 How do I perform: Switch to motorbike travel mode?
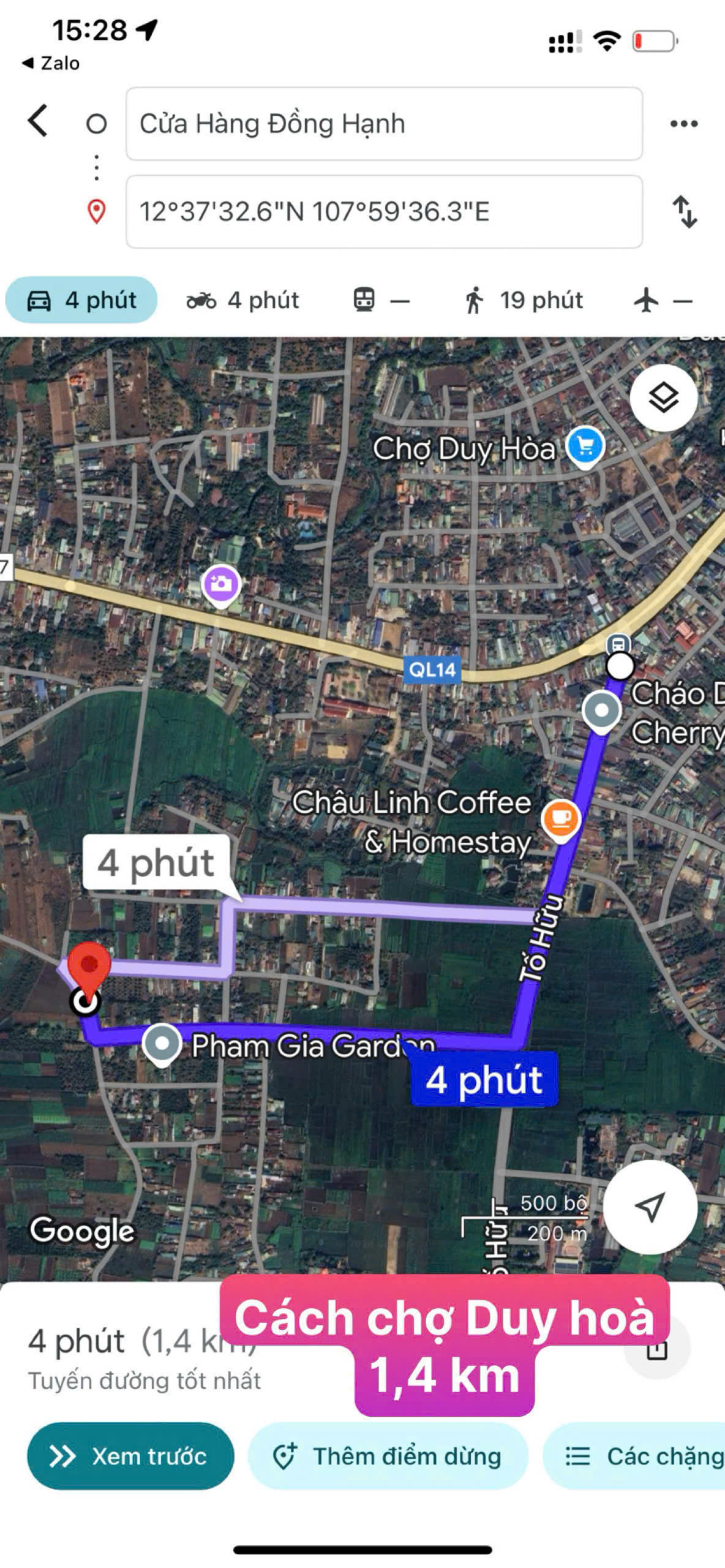click(x=243, y=300)
